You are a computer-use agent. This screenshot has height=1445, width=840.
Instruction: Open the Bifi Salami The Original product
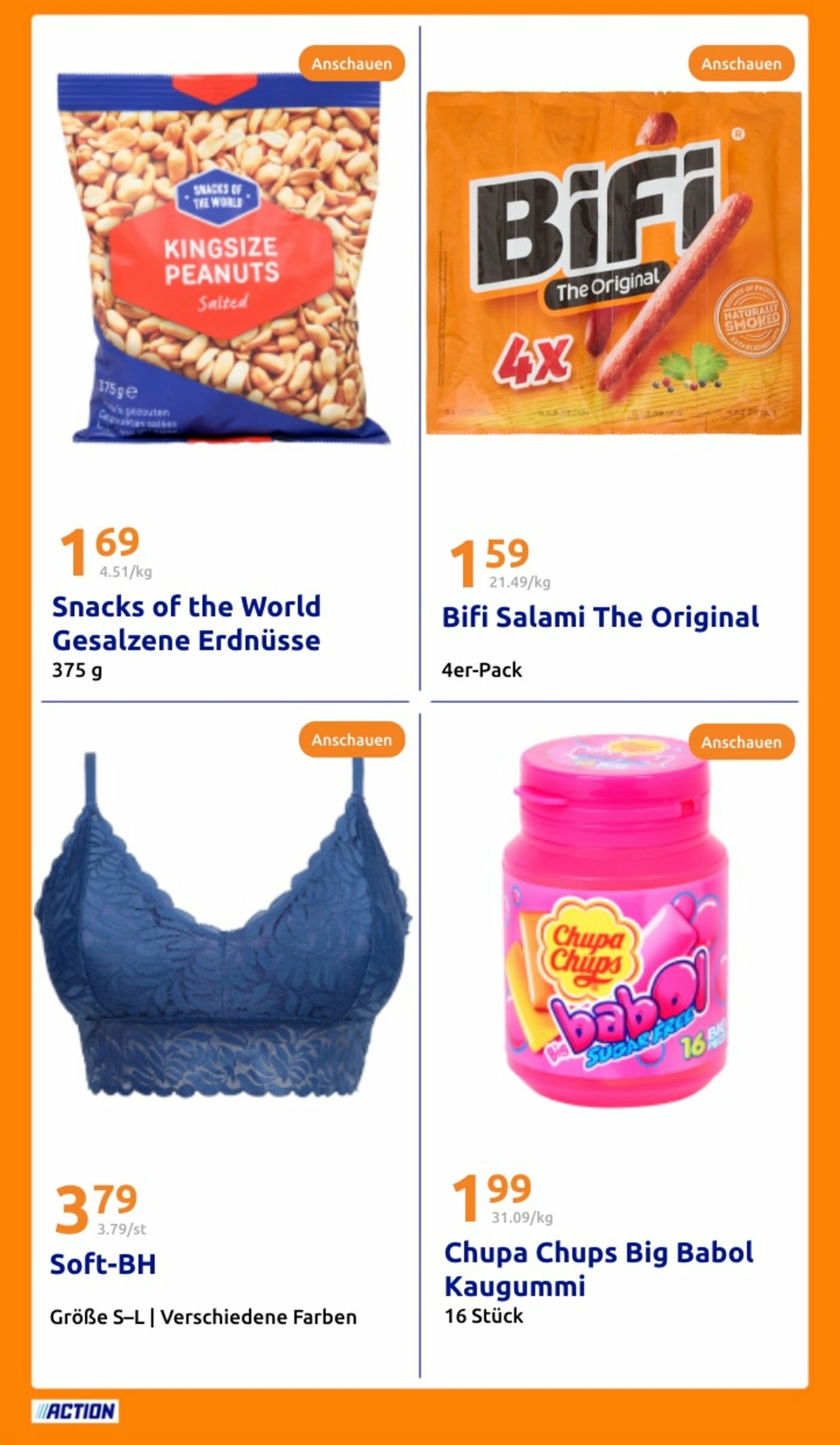coord(613,262)
